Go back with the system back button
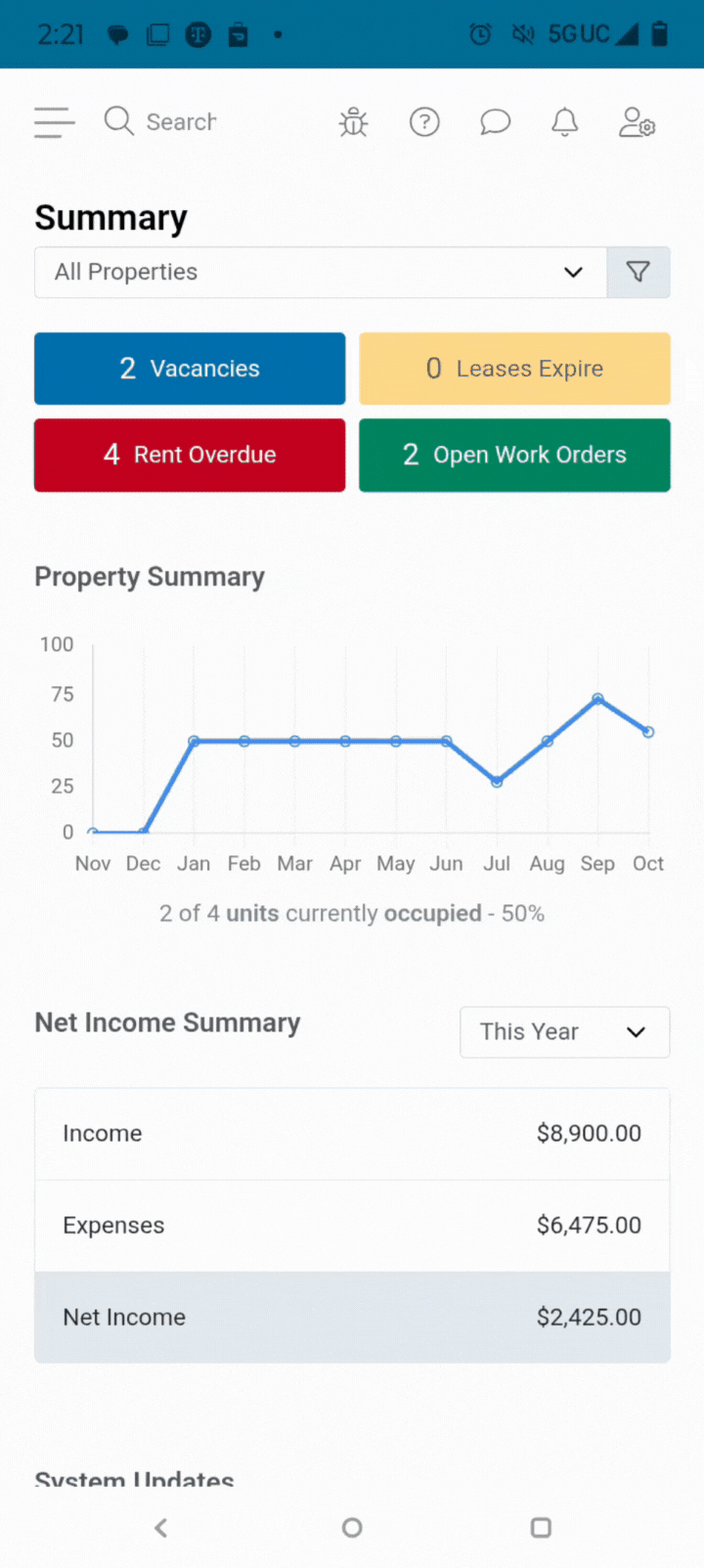The image size is (704, 1568). [x=161, y=1527]
